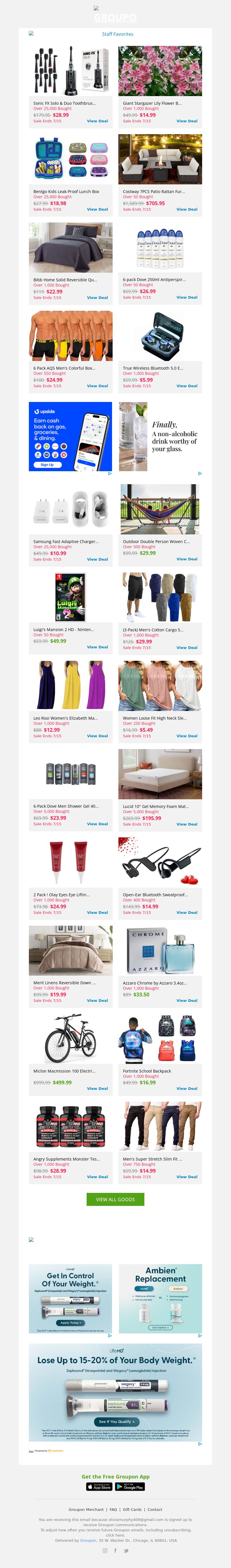Tap Sign Up on the Upside ad
Viewport: 231px width, 1568px height.
(x=47, y=465)
